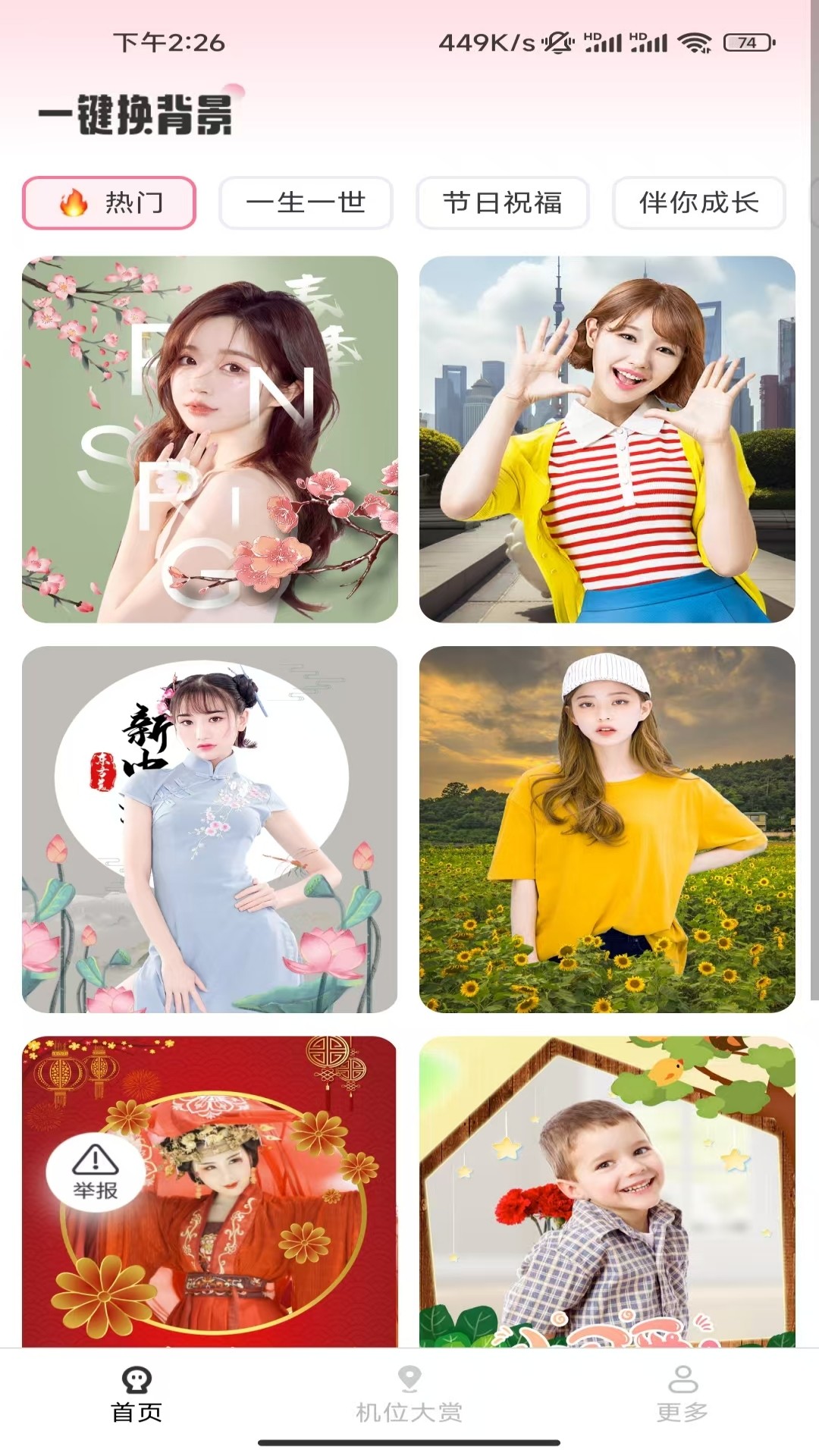The image size is (819, 1456).
Task: Go to the 首页 tab
Action: click(136, 1394)
